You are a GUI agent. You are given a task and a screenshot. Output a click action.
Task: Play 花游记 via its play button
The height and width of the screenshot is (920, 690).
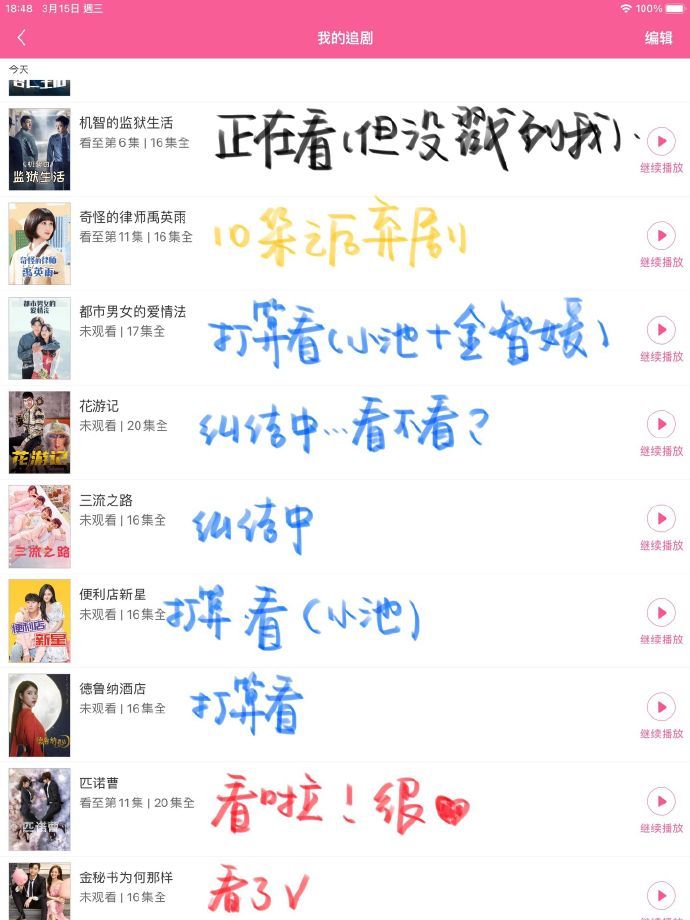pyautogui.click(x=661, y=425)
